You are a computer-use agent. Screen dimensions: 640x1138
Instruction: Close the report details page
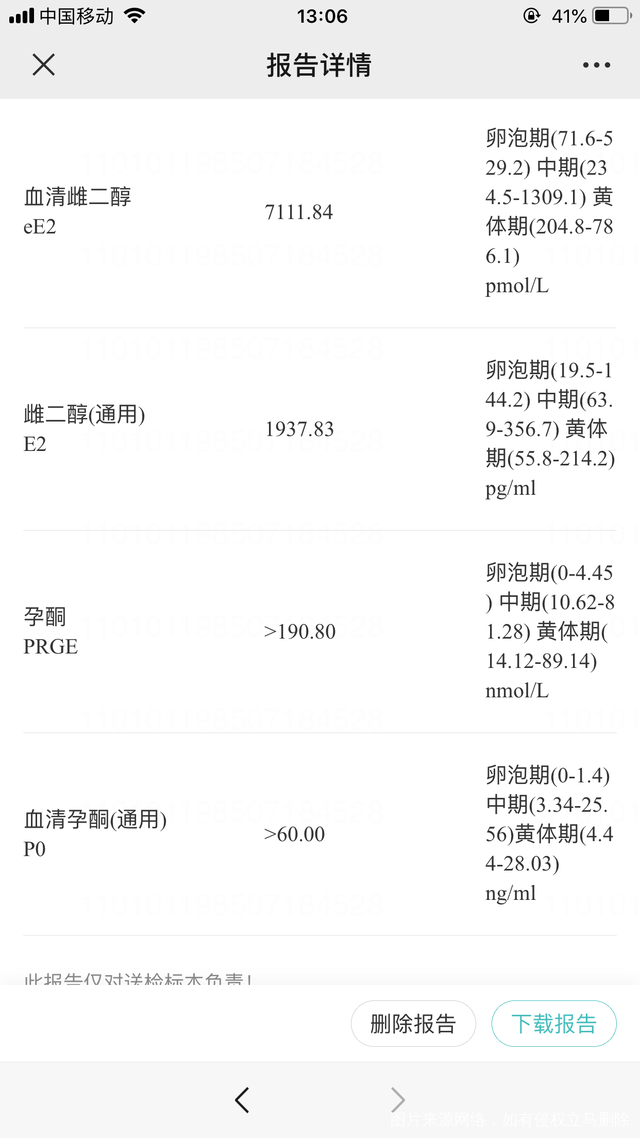[43, 65]
